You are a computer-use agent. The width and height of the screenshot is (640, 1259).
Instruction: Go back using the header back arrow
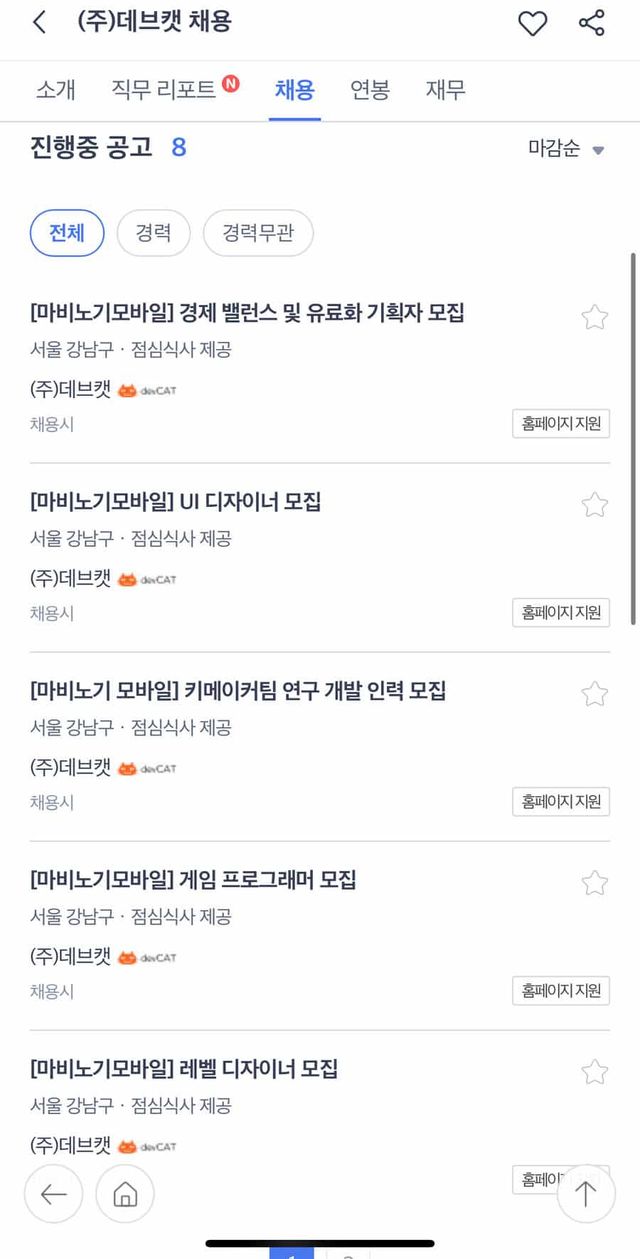pyautogui.click(x=39, y=22)
